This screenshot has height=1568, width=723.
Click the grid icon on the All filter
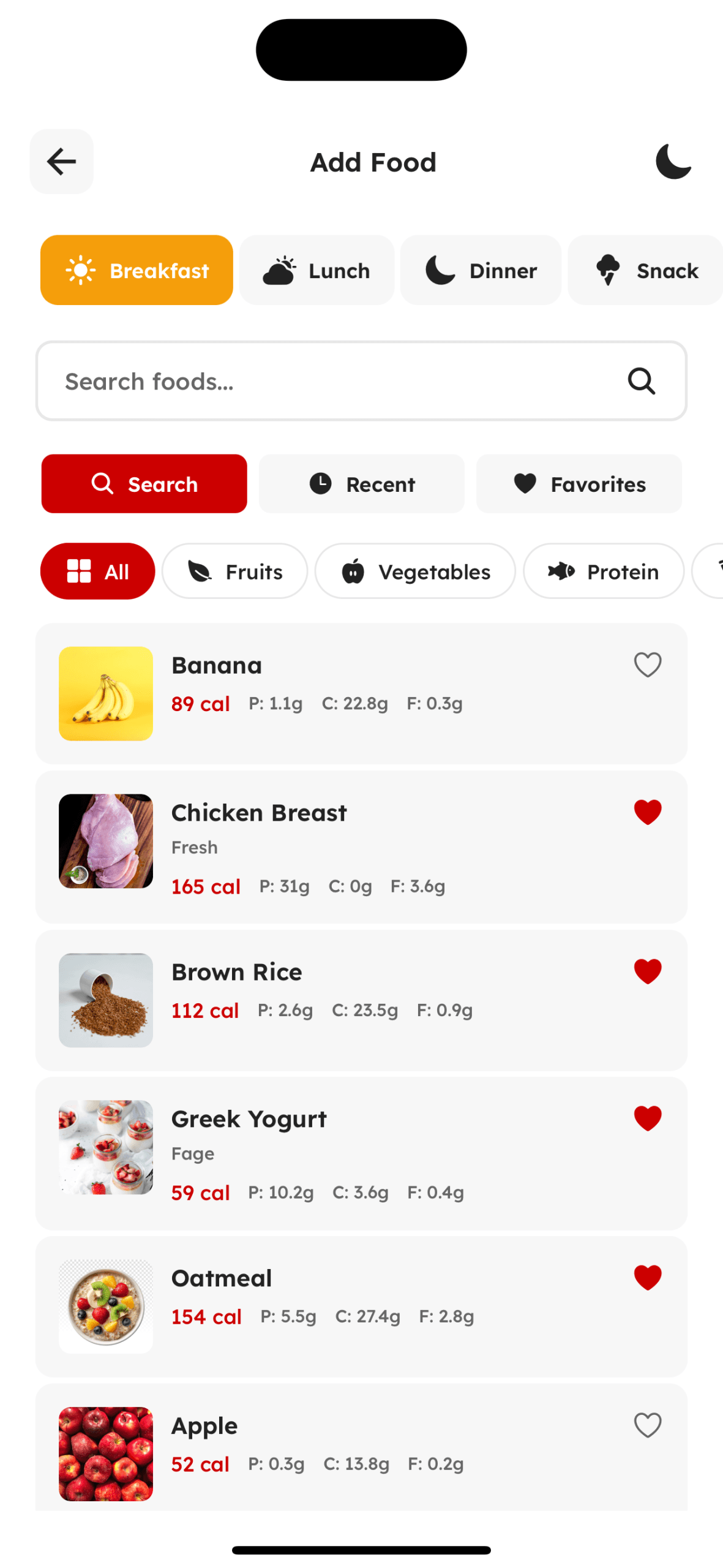pos(78,570)
